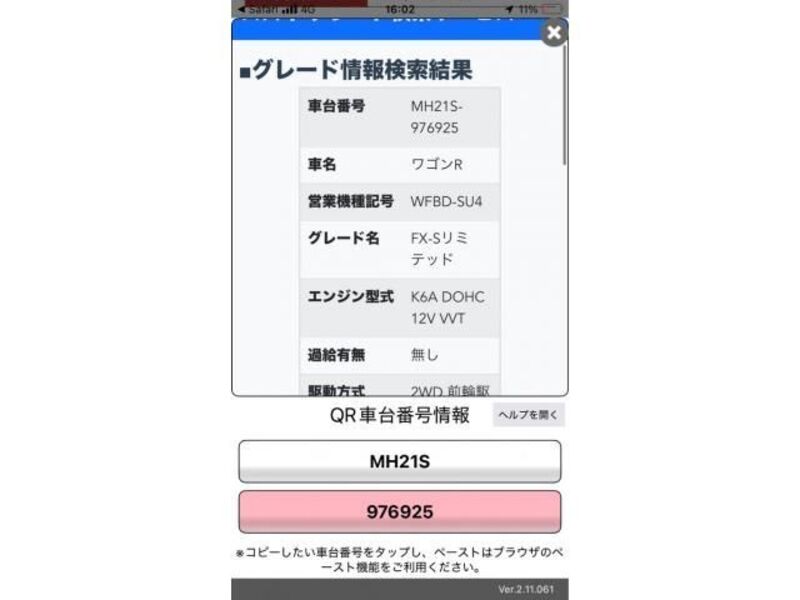800x600 pixels.
Task: Copy the 976925 chassis number
Action: (399, 512)
